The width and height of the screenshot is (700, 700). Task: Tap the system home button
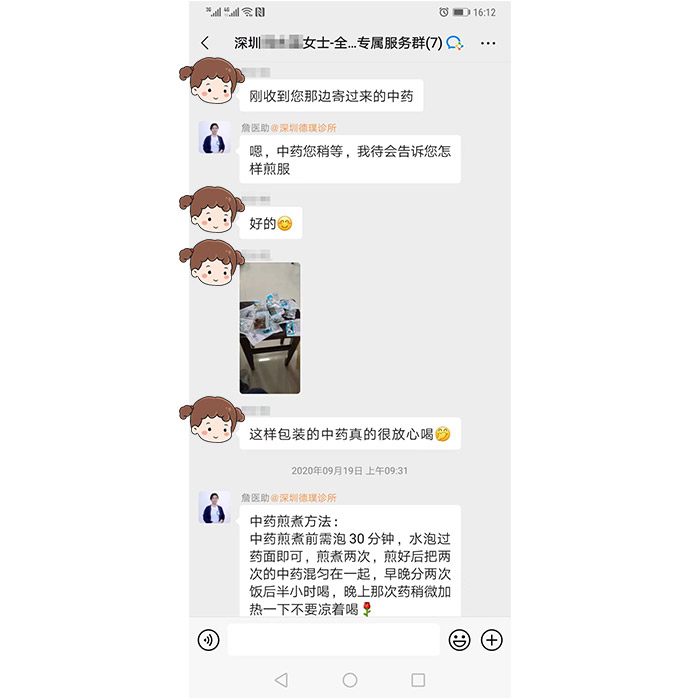350,680
